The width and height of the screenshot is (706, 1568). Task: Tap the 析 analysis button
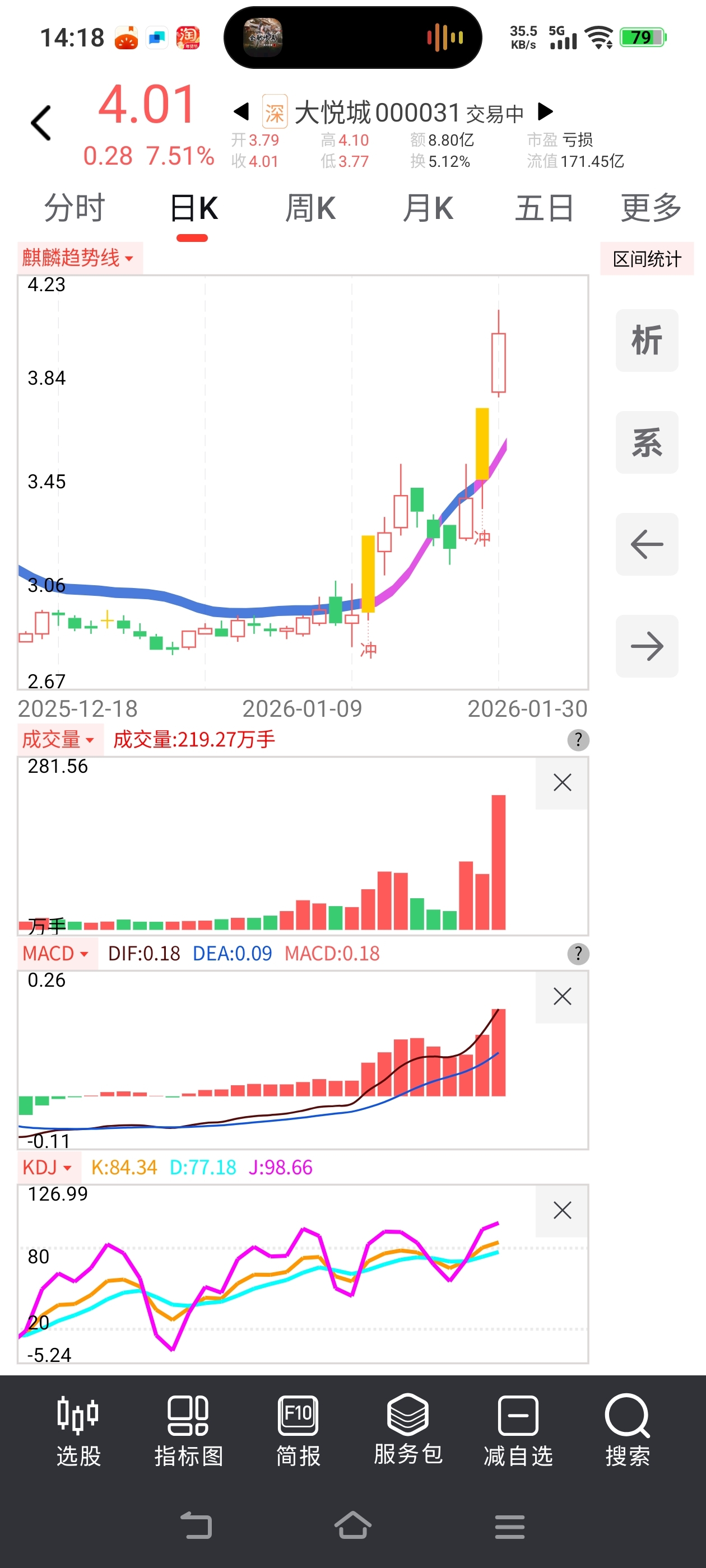[646, 340]
